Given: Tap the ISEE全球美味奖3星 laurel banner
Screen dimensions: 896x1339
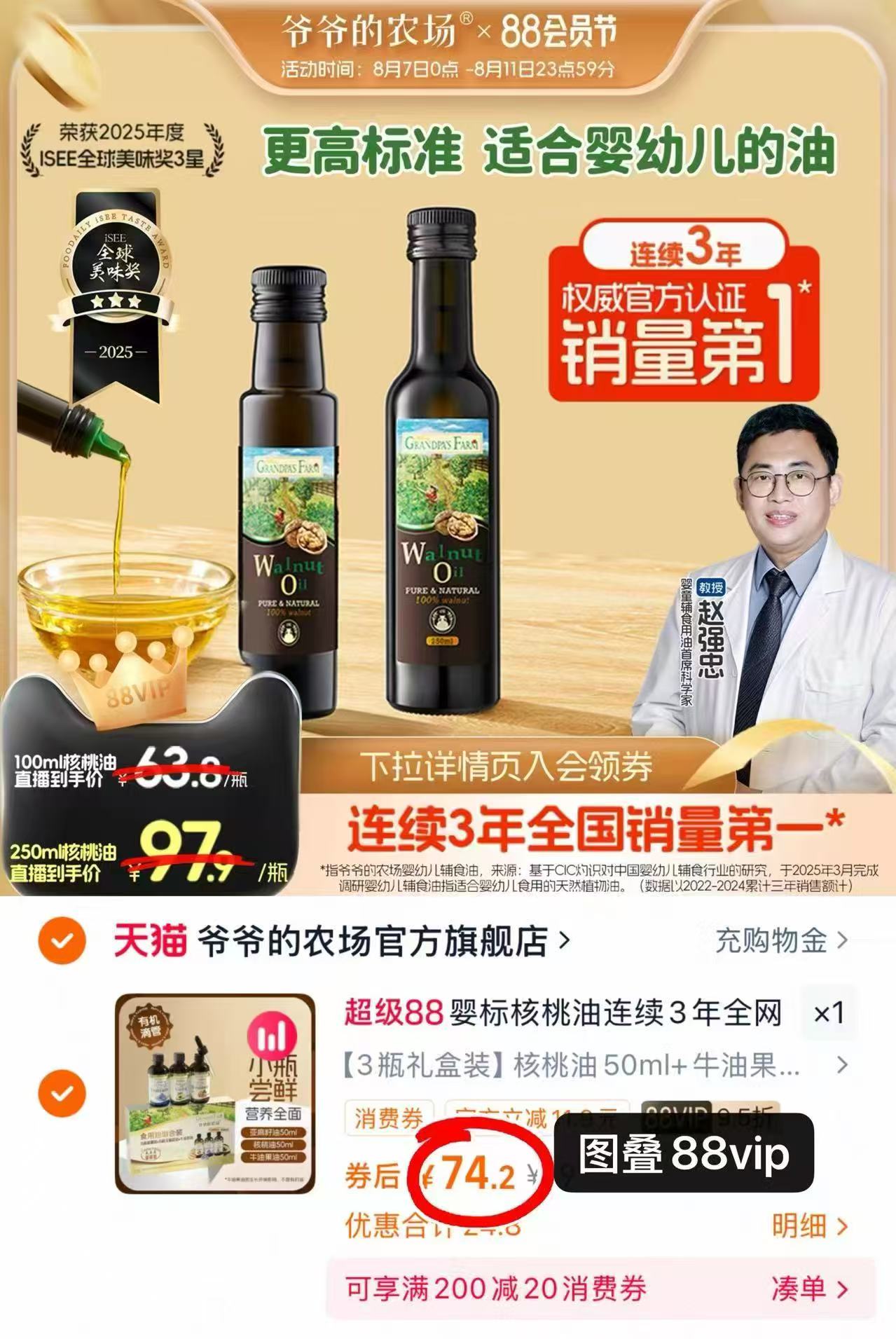Looking at the screenshot, I should point(123,147).
